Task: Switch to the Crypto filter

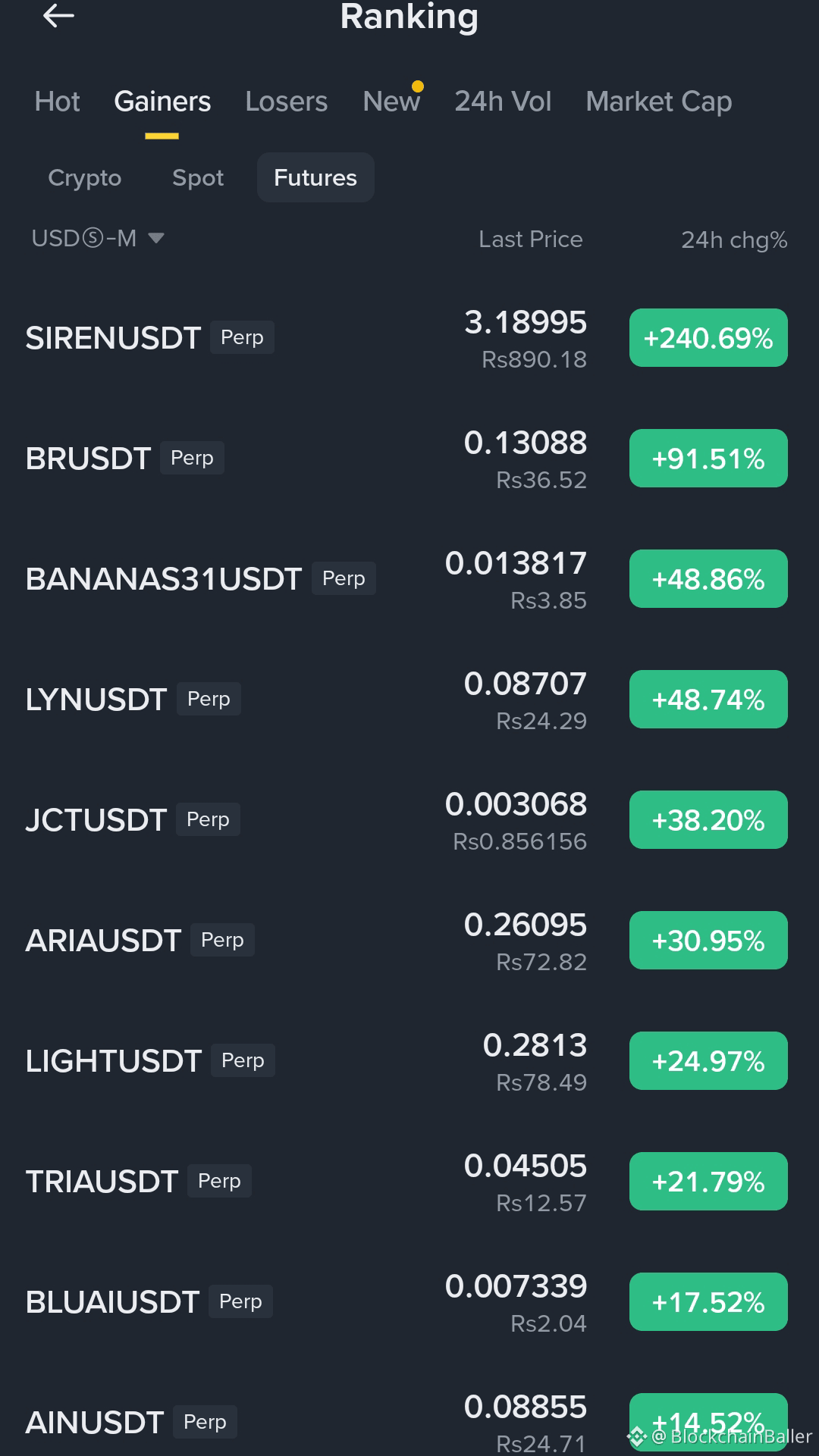Action: point(84,178)
